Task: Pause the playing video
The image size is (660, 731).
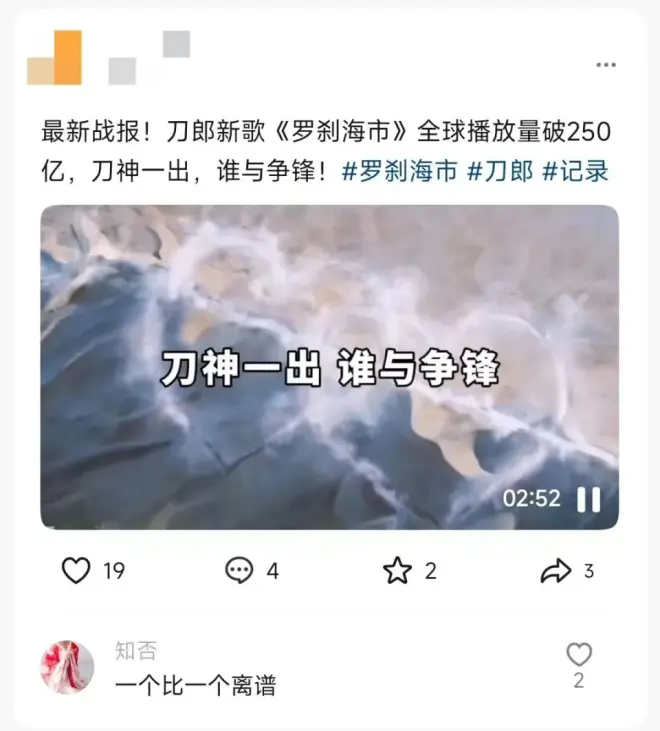Action: pyautogui.click(x=589, y=499)
